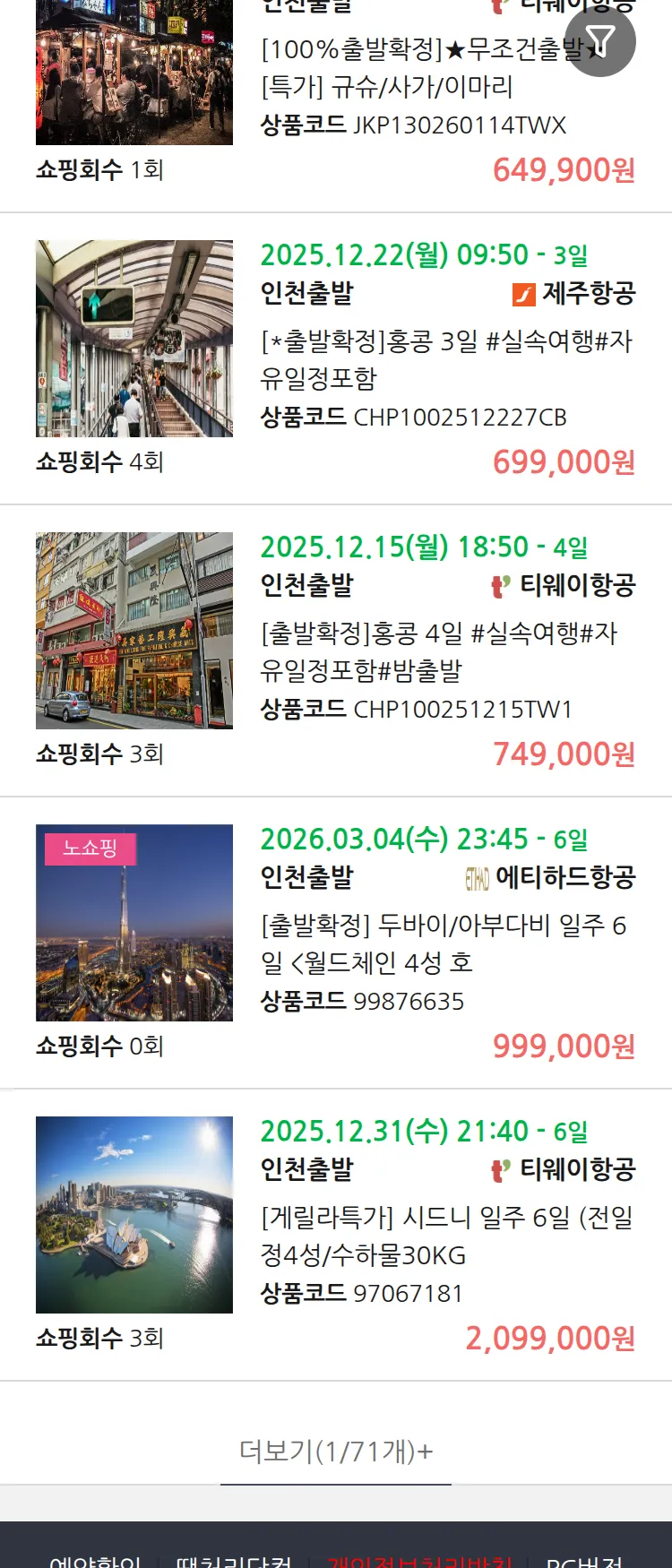View the 홍콩 3일 제주항공 package
This screenshot has width=672, height=1568.
445,358
